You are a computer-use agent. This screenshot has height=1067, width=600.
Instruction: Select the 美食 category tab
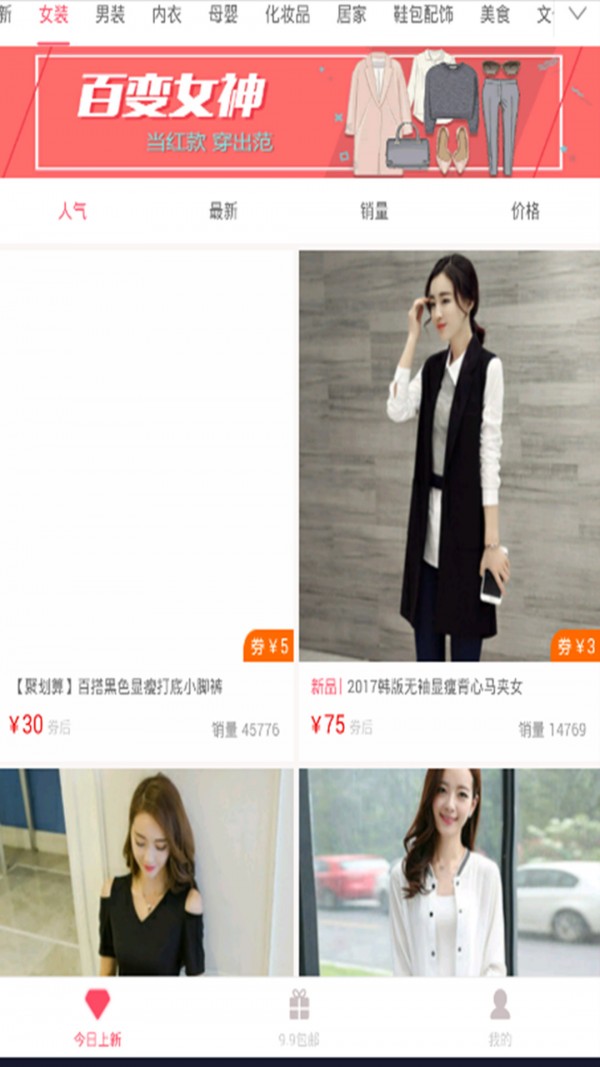tap(495, 15)
